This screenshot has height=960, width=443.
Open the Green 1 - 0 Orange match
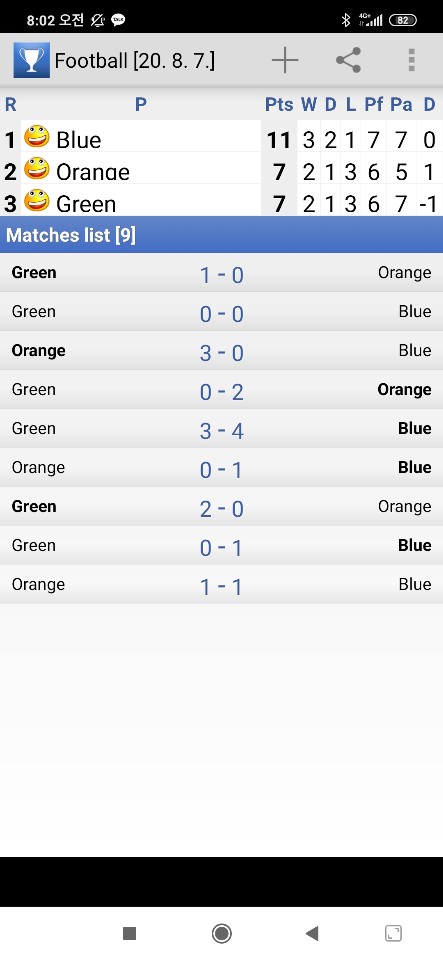pyautogui.click(x=222, y=273)
